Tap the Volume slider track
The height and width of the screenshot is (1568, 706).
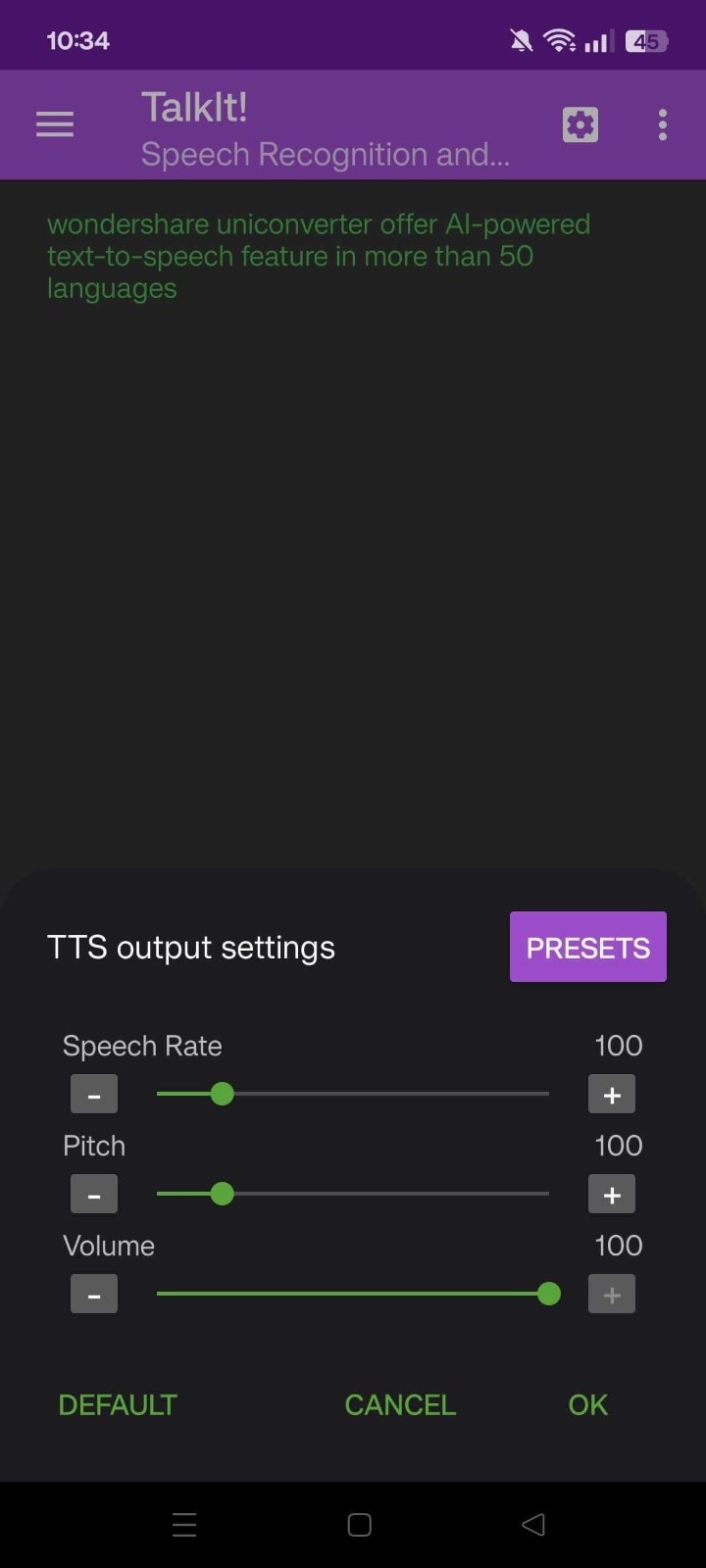click(x=353, y=1294)
